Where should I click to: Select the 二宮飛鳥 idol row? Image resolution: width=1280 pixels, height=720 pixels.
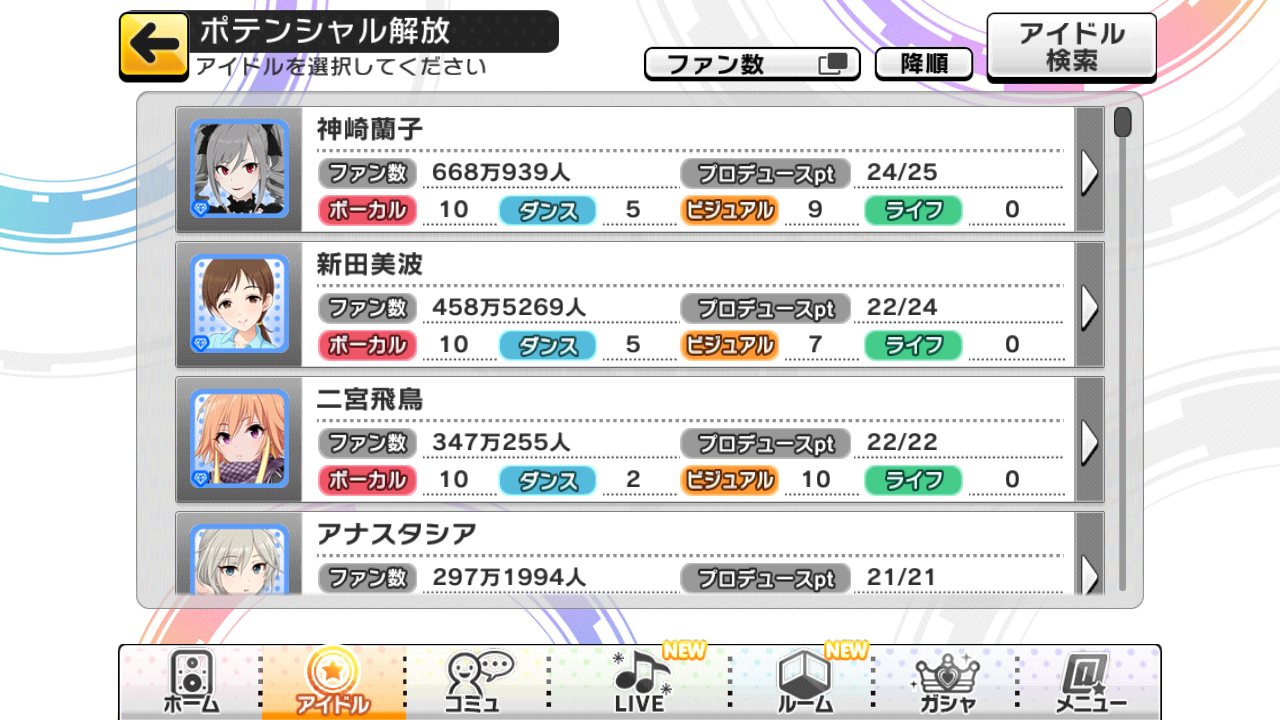(x=640, y=440)
